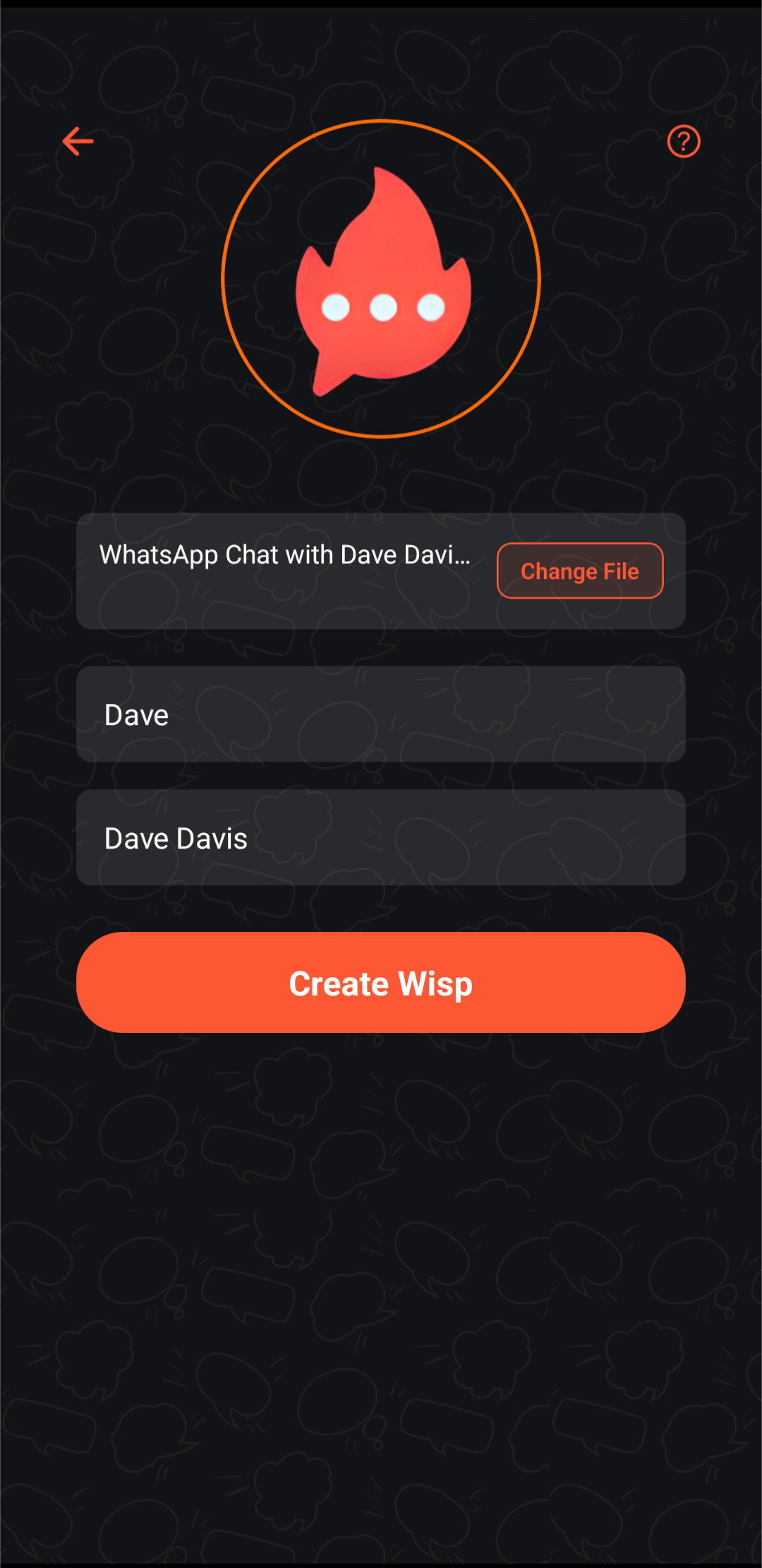Create the Wisp
Viewport: 762px width, 1568px height.
tap(381, 983)
